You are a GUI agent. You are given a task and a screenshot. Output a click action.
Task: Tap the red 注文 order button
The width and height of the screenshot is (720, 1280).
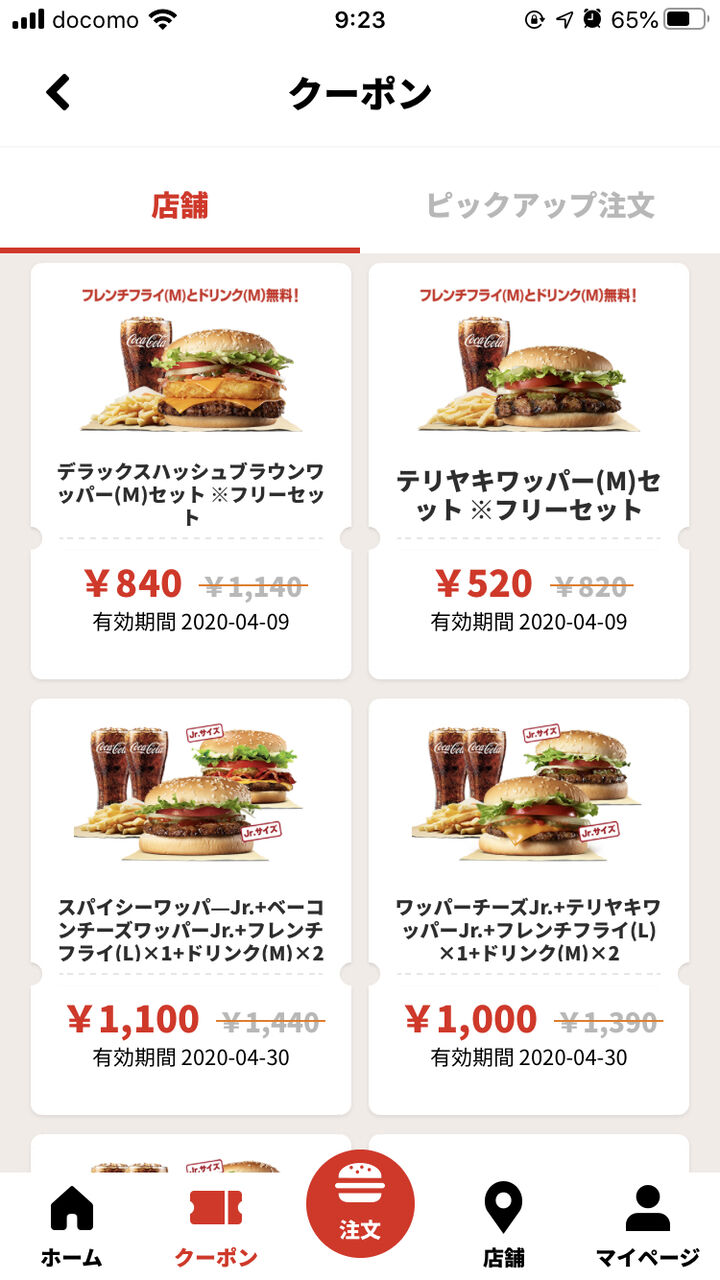[x=360, y=1204]
